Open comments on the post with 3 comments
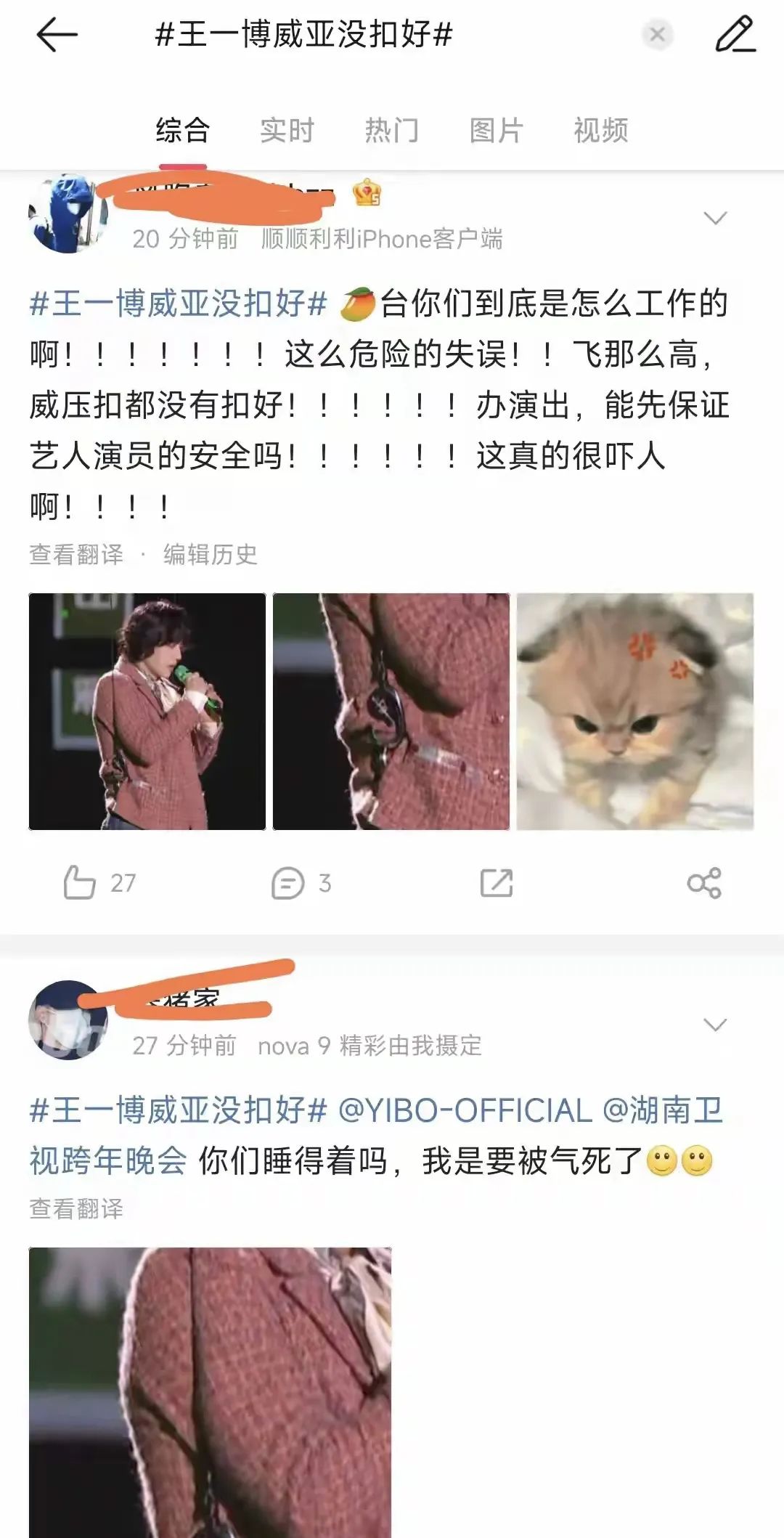 (301, 883)
